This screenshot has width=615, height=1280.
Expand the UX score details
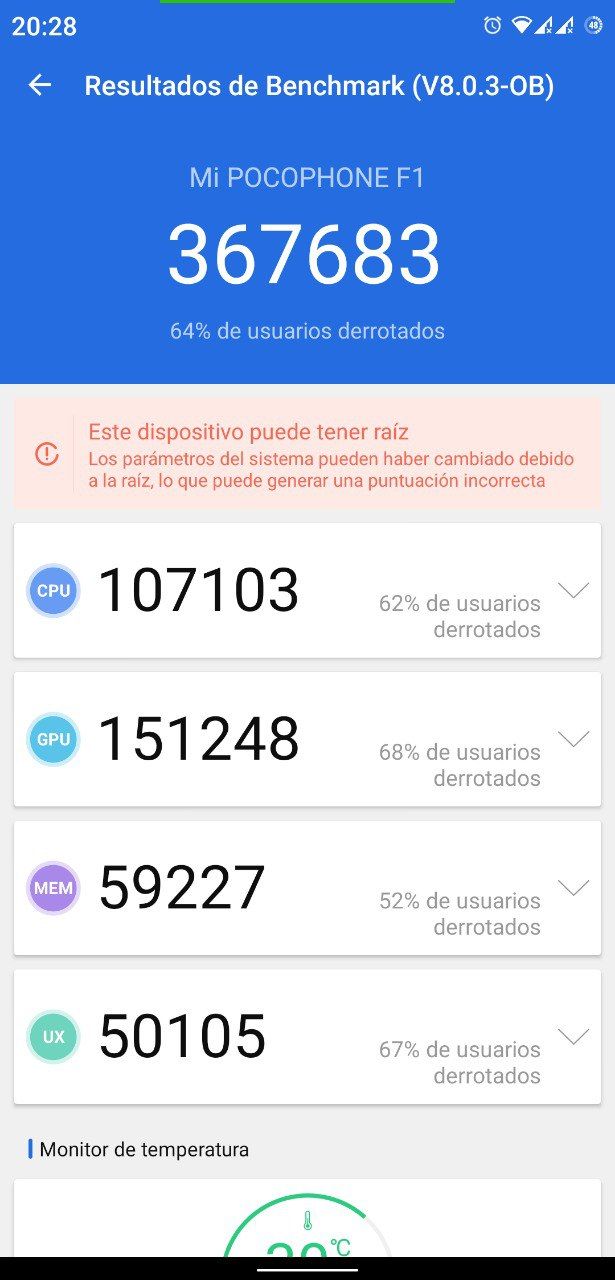pyautogui.click(x=574, y=1037)
